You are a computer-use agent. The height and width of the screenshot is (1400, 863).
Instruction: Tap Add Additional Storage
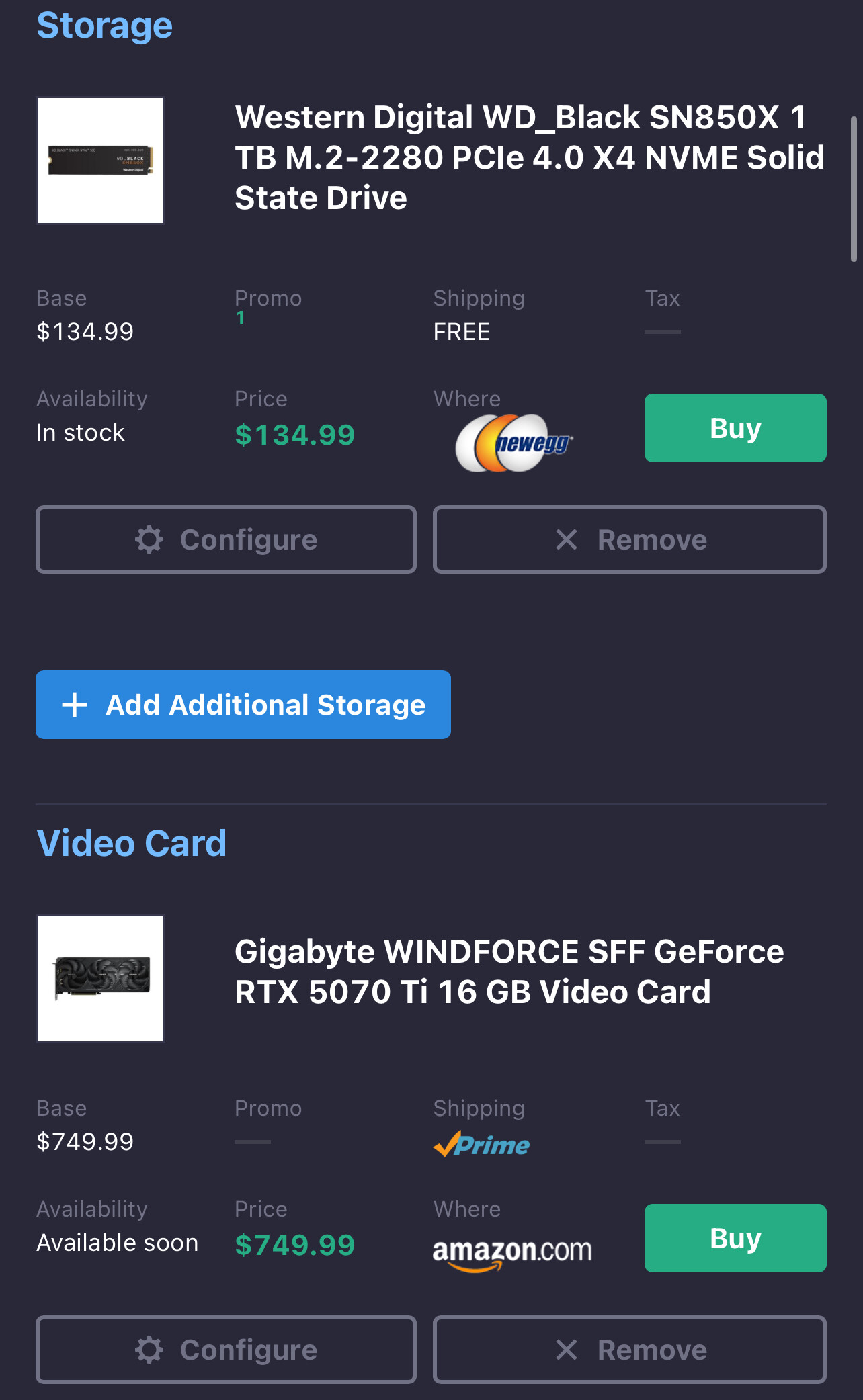coord(243,705)
